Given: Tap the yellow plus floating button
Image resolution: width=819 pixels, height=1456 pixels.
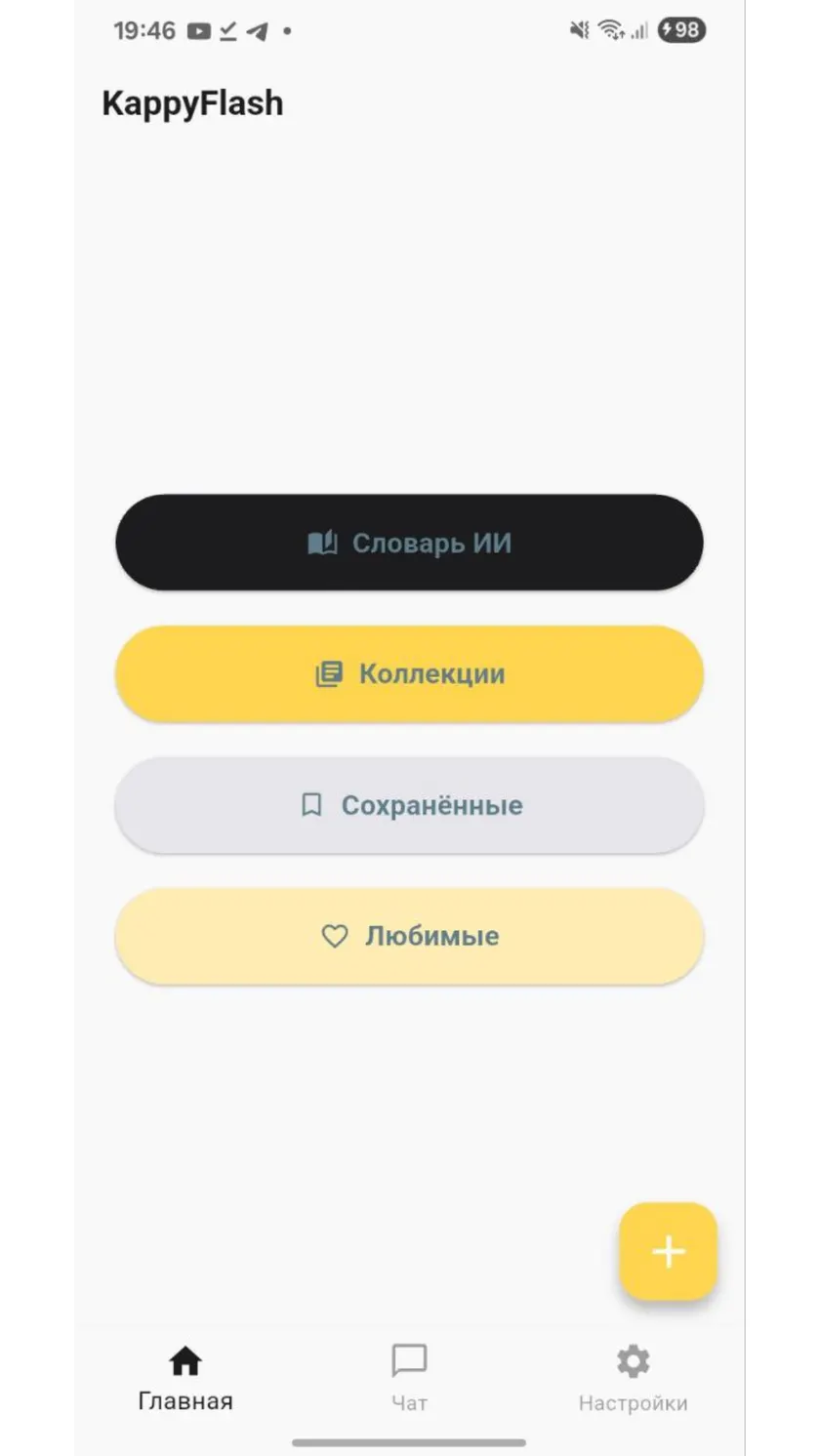Looking at the screenshot, I should (668, 1251).
